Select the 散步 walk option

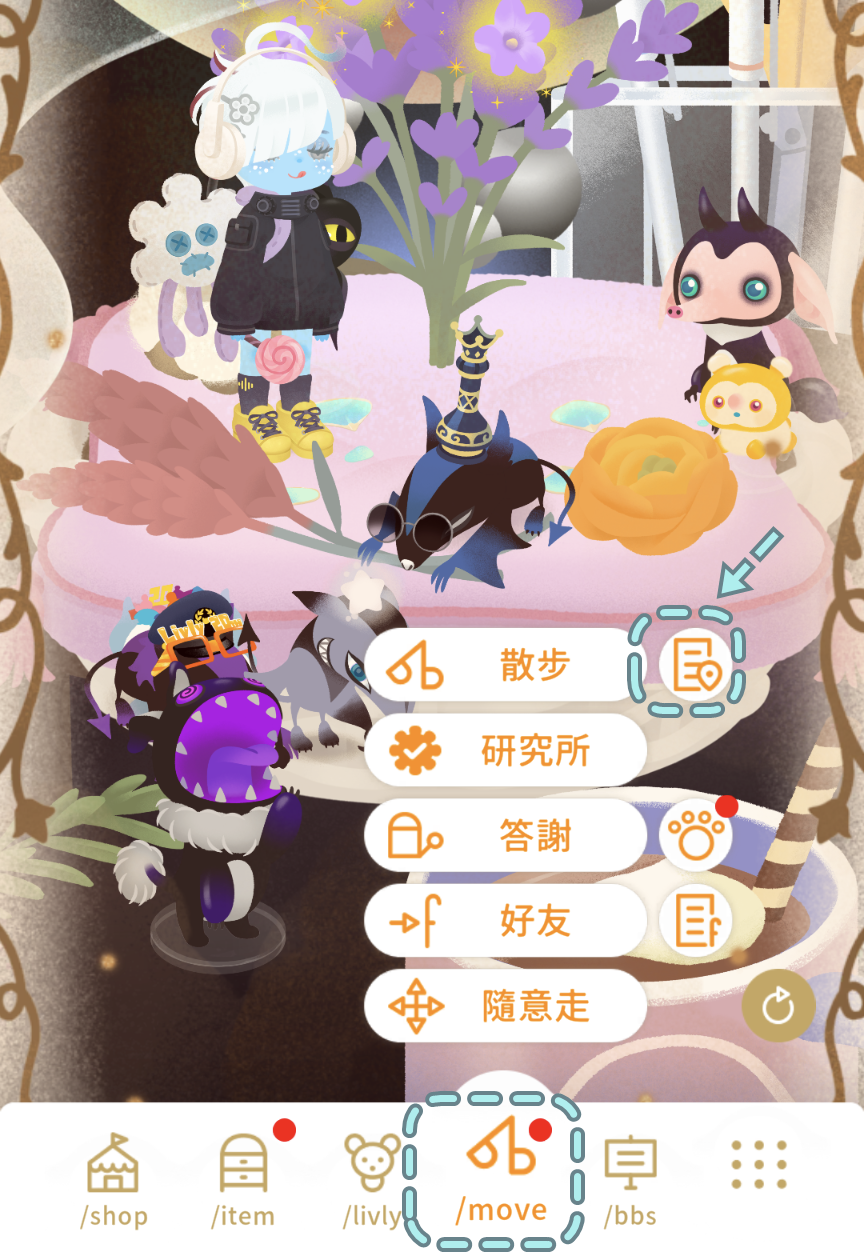click(x=505, y=665)
